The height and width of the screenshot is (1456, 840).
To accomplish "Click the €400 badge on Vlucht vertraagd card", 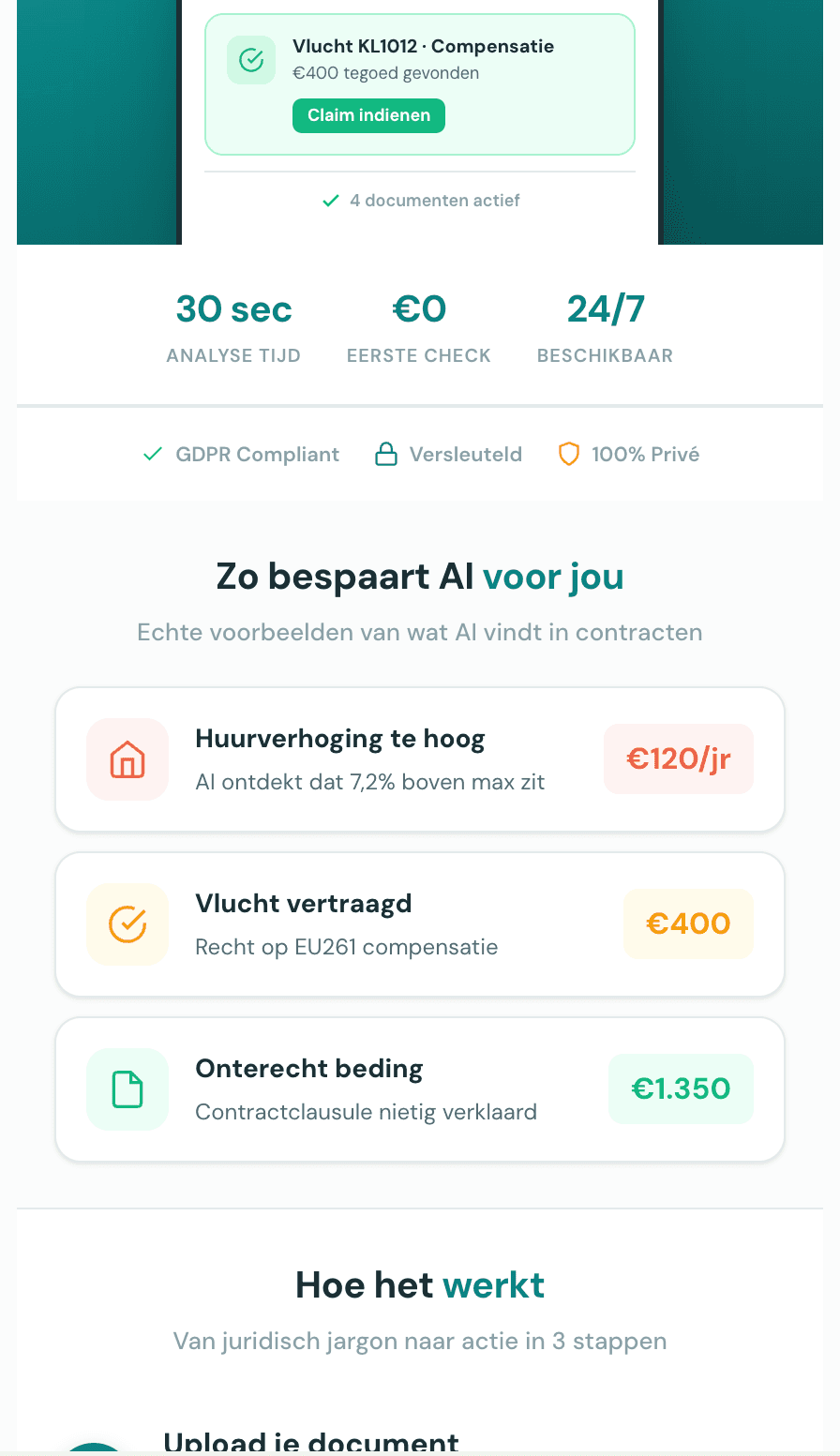I will [x=688, y=923].
